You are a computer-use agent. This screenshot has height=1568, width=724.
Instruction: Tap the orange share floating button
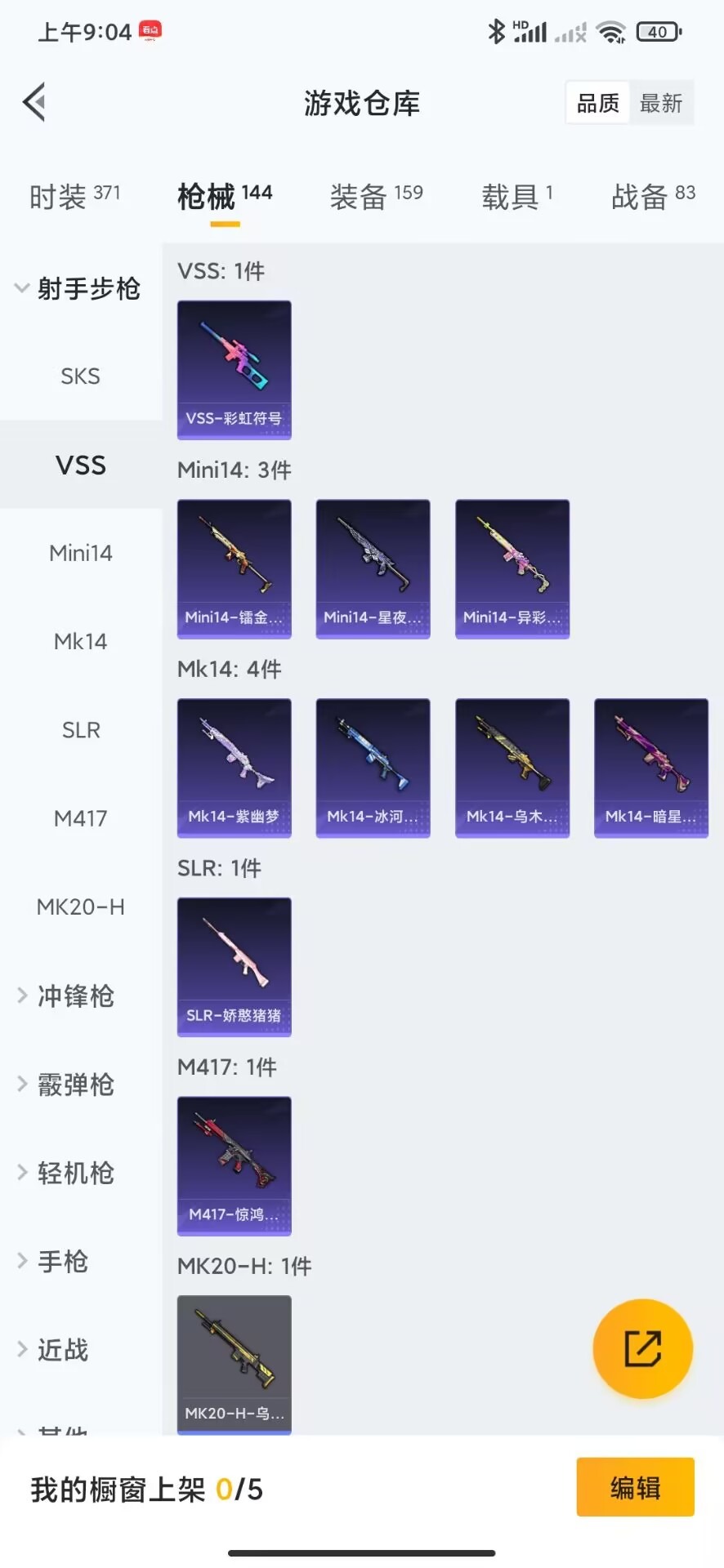[x=643, y=1348]
